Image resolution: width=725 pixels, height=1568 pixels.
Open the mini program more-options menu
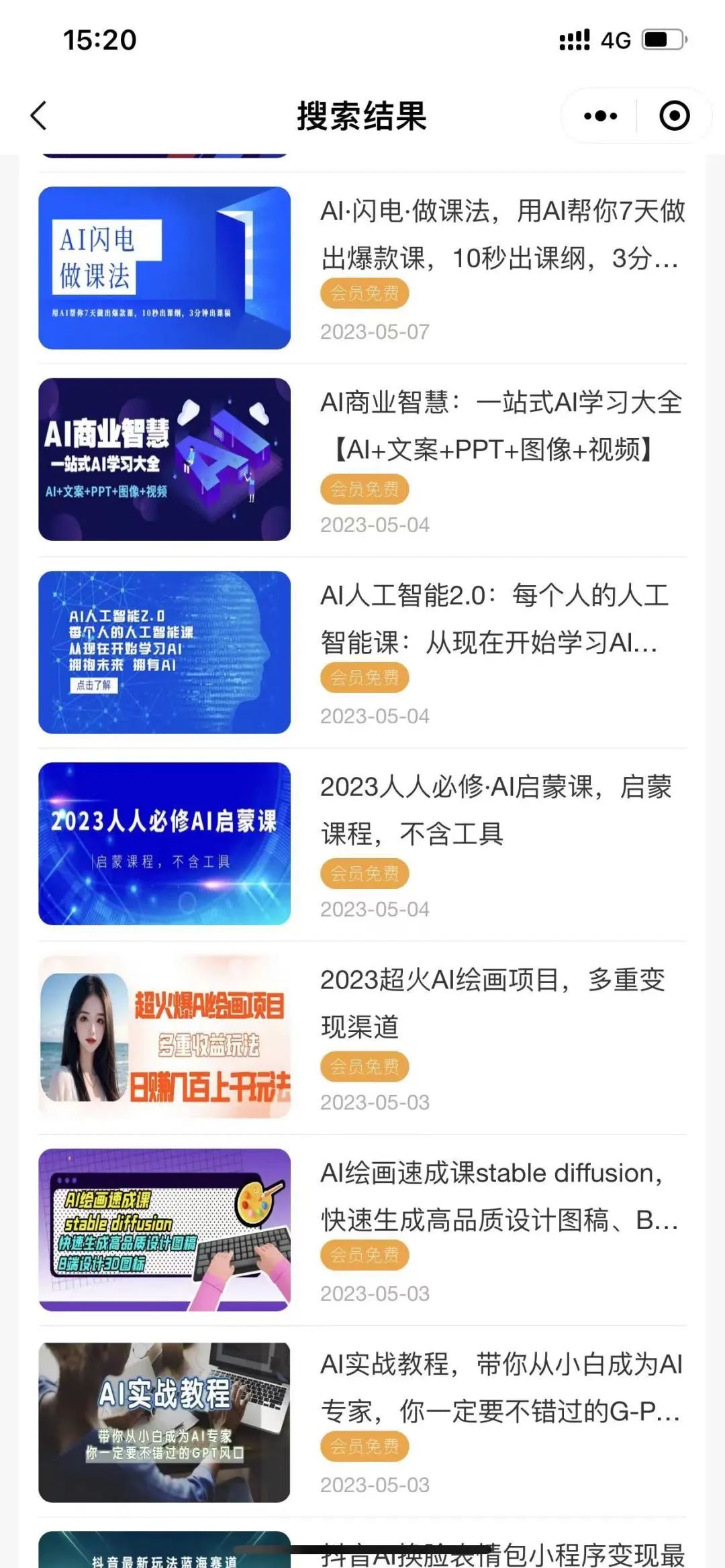point(600,116)
